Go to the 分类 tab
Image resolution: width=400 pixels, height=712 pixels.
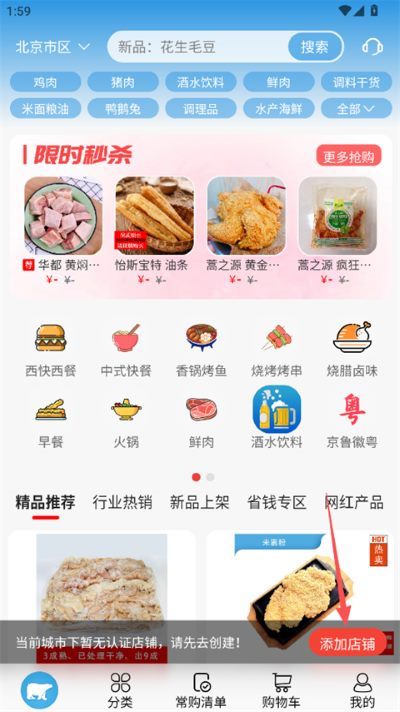[120, 689]
